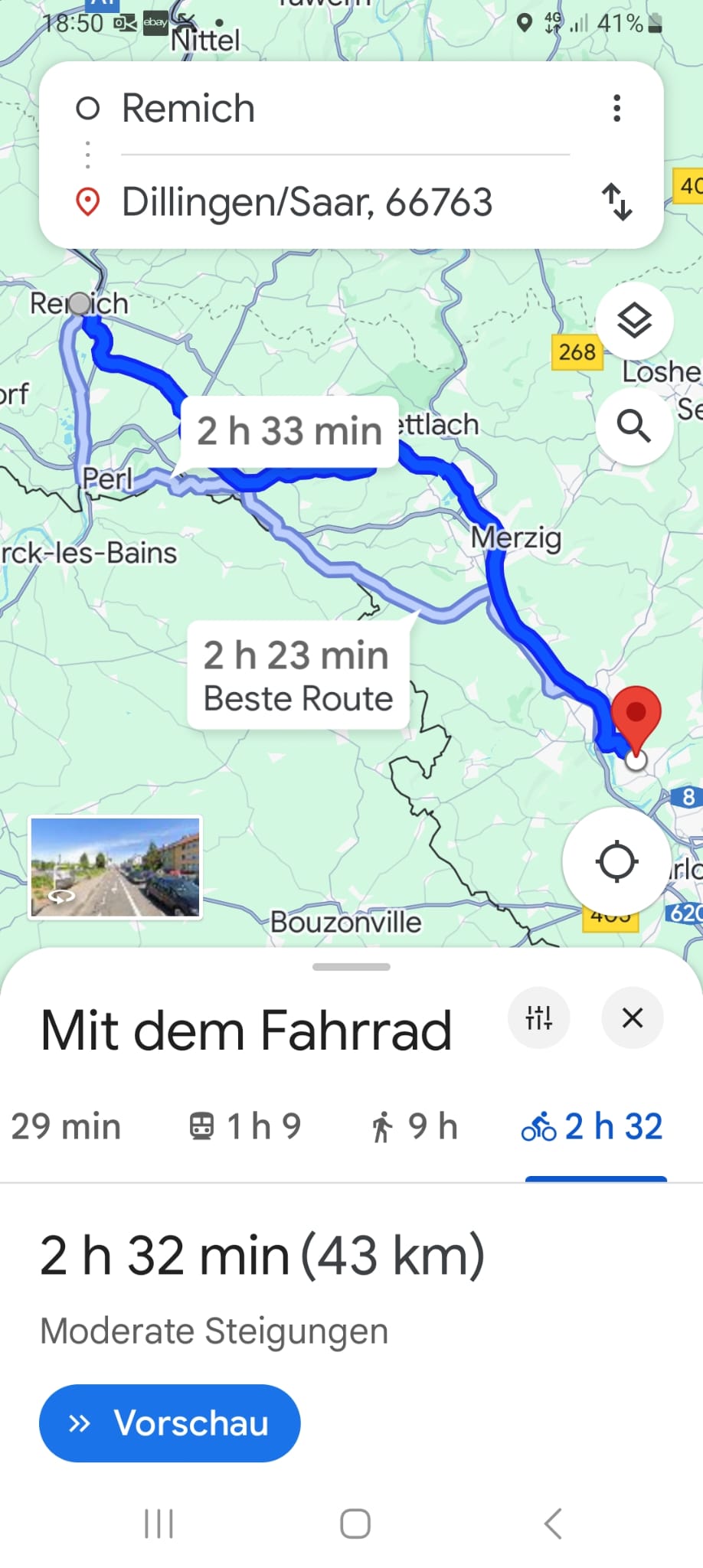Switch to the walking 9 h tab

pos(414,1127)
